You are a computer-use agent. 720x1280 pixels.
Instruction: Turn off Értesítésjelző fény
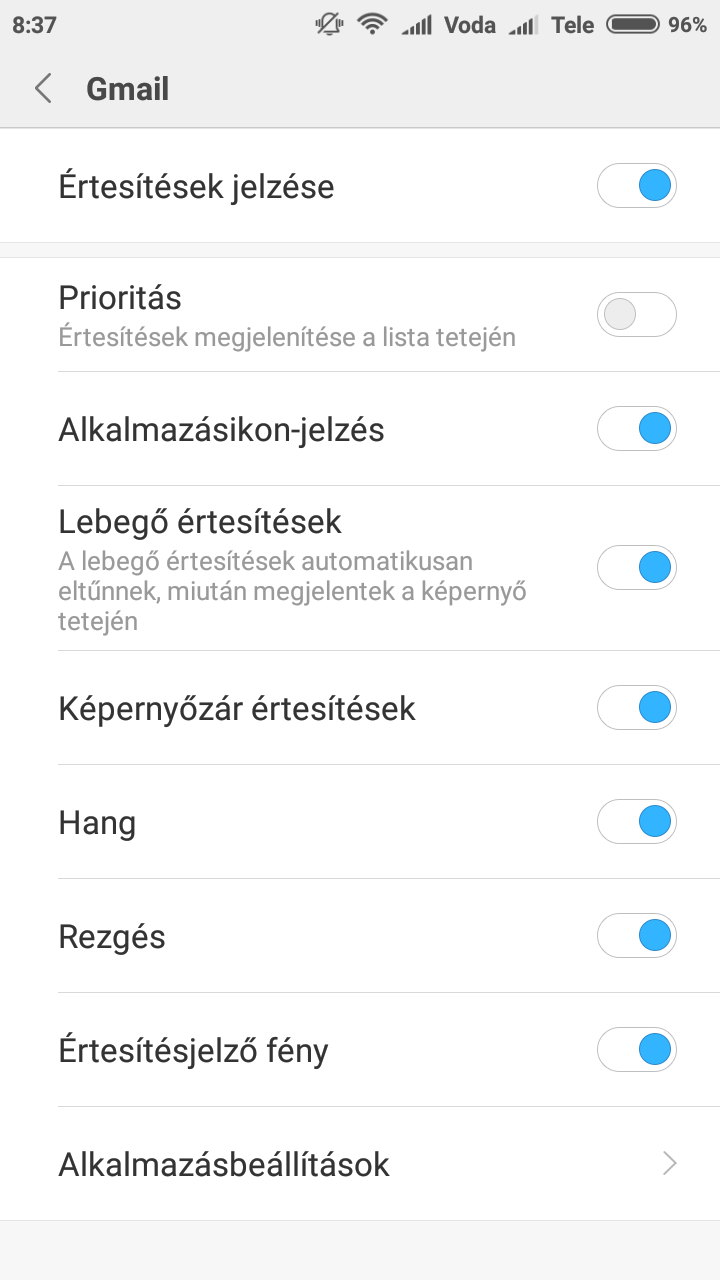click(x=637, y=1050)
